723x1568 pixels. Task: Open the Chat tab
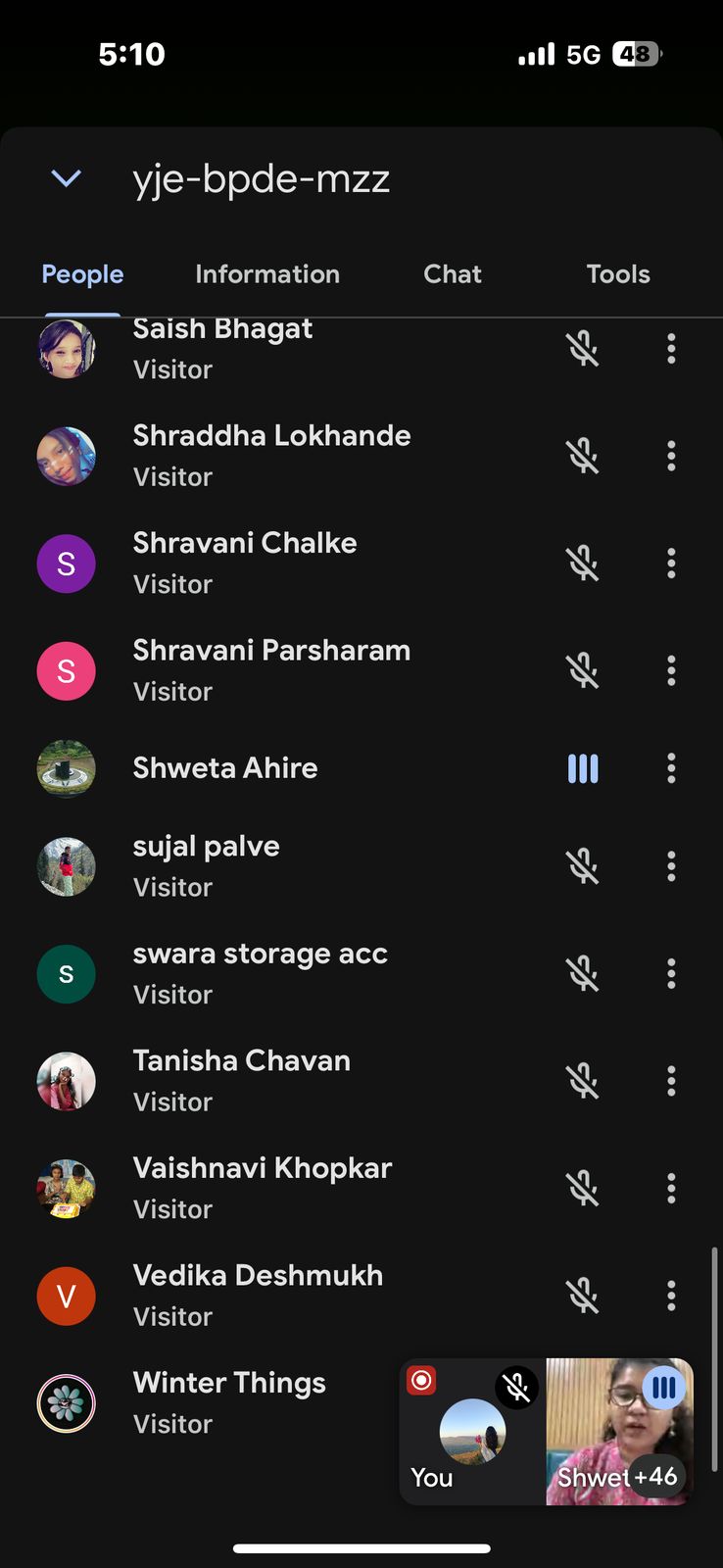point(452,274)
